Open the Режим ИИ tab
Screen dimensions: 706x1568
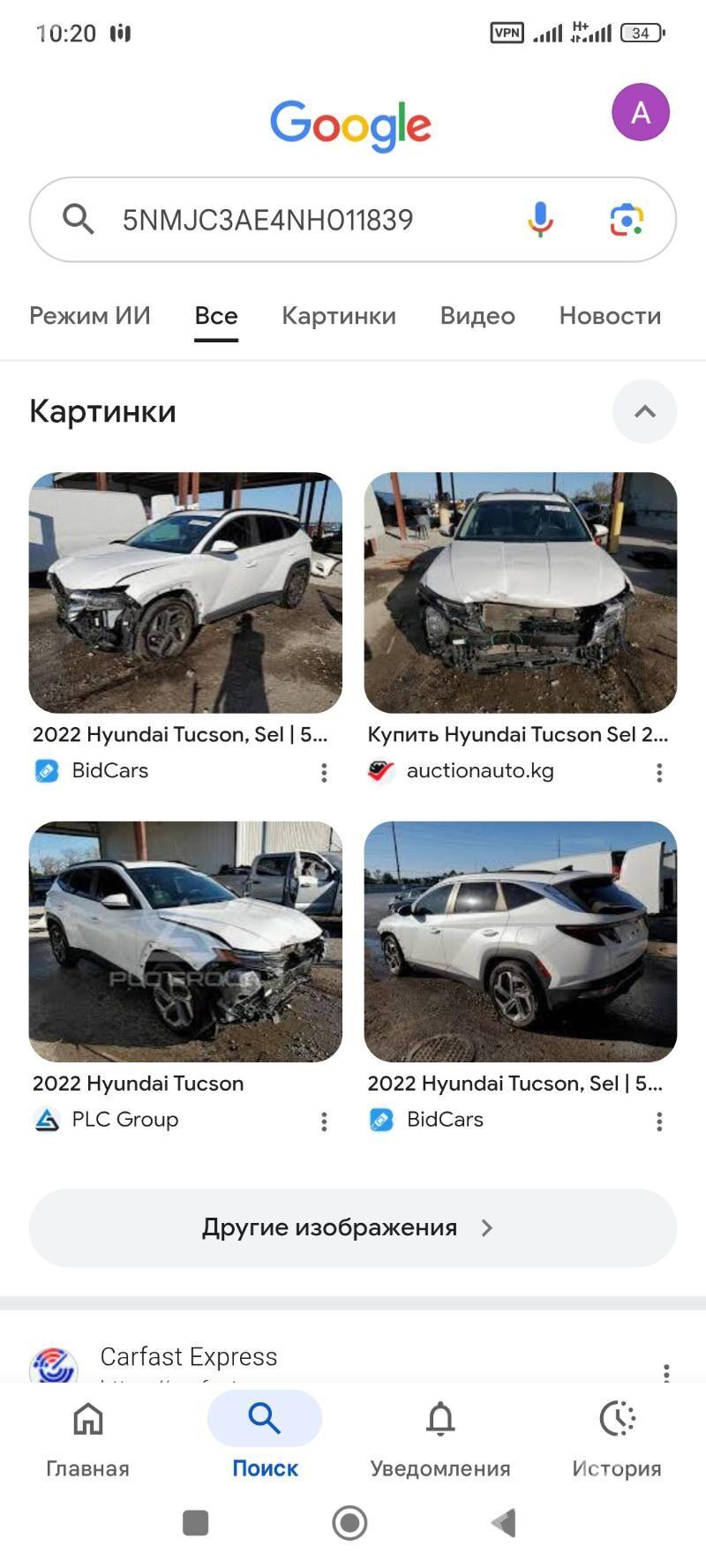(89, 316)
